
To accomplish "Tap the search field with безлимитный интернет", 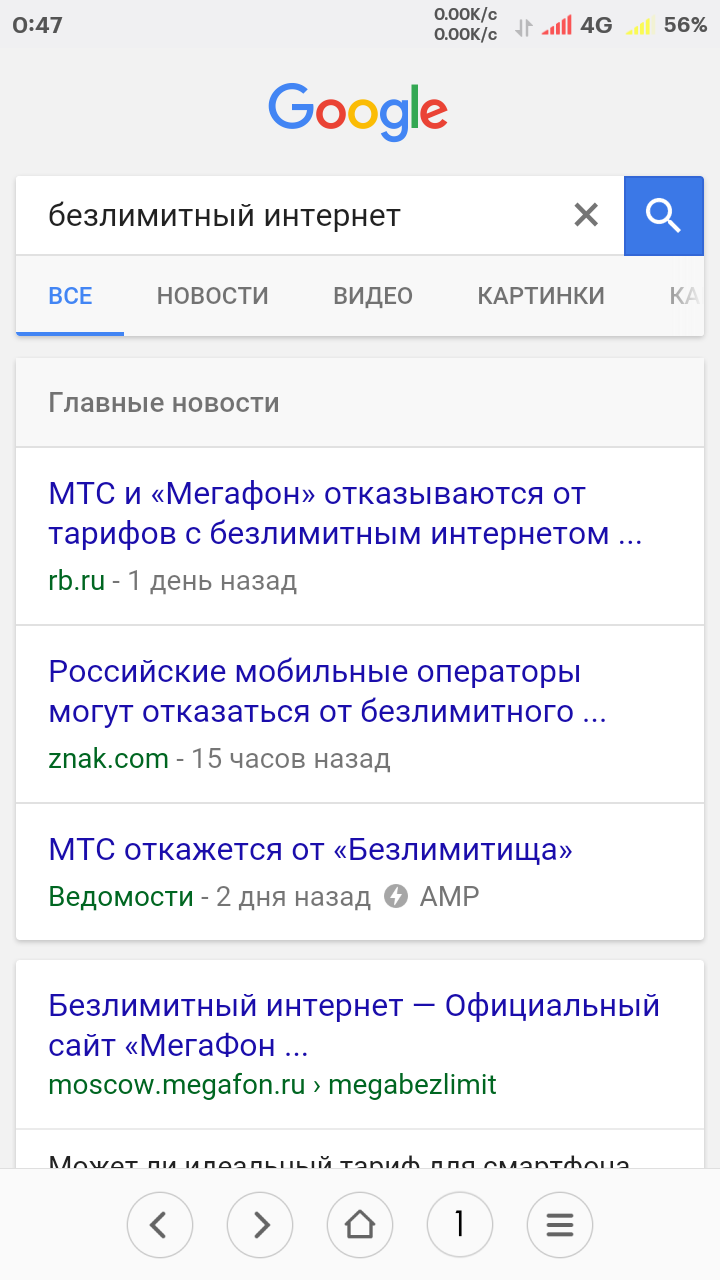I will click(x=290, y=215).
